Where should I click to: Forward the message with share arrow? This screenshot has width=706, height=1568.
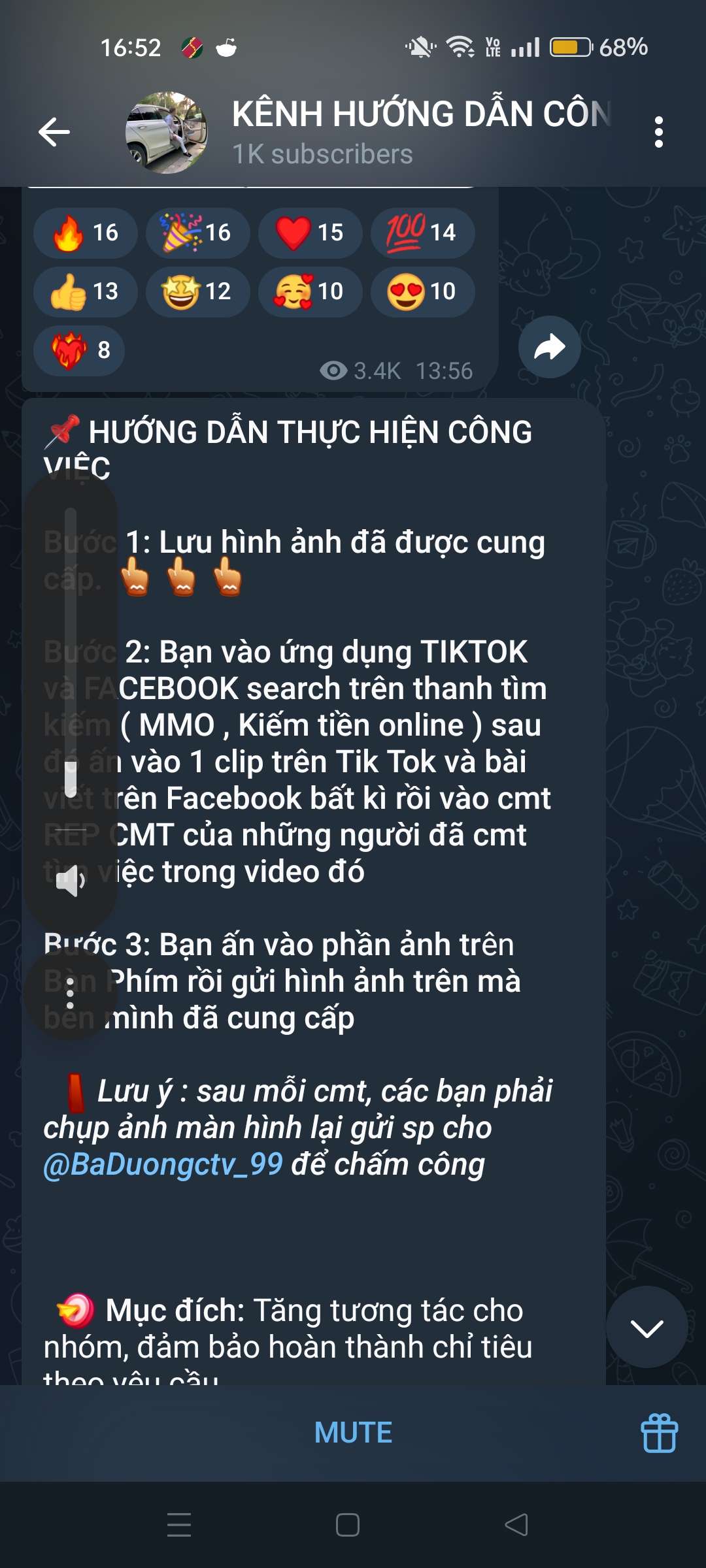pos(550,347)
